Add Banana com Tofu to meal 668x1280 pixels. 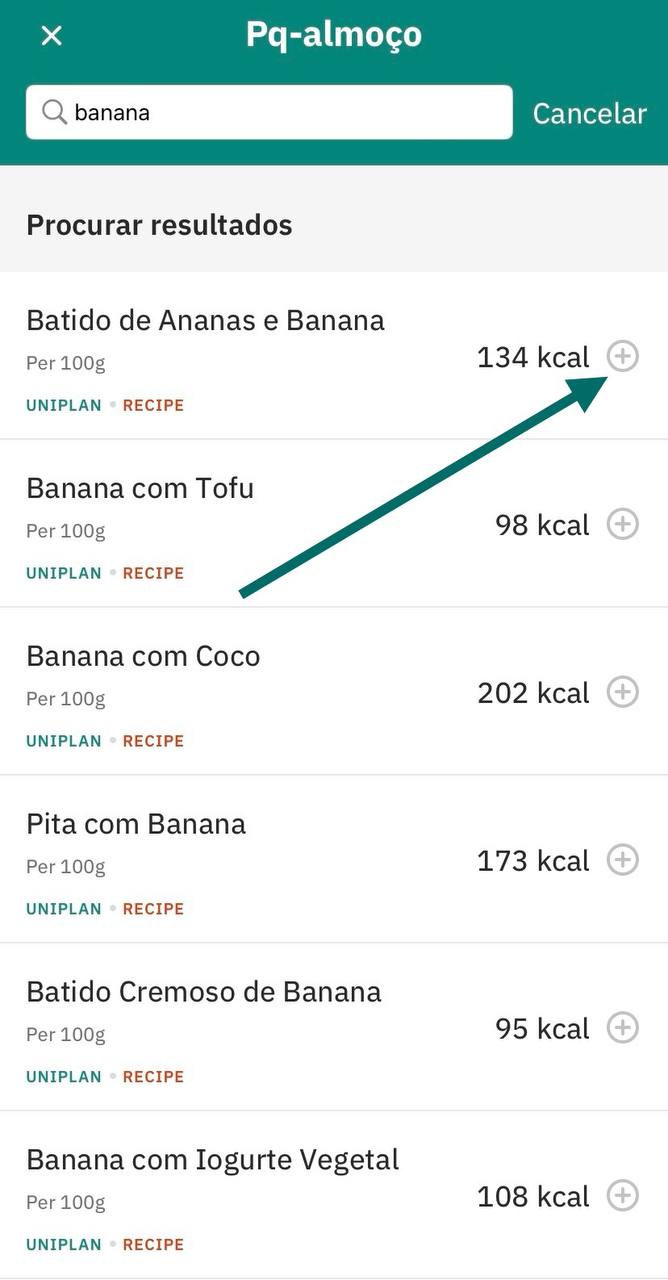(623, 524)
